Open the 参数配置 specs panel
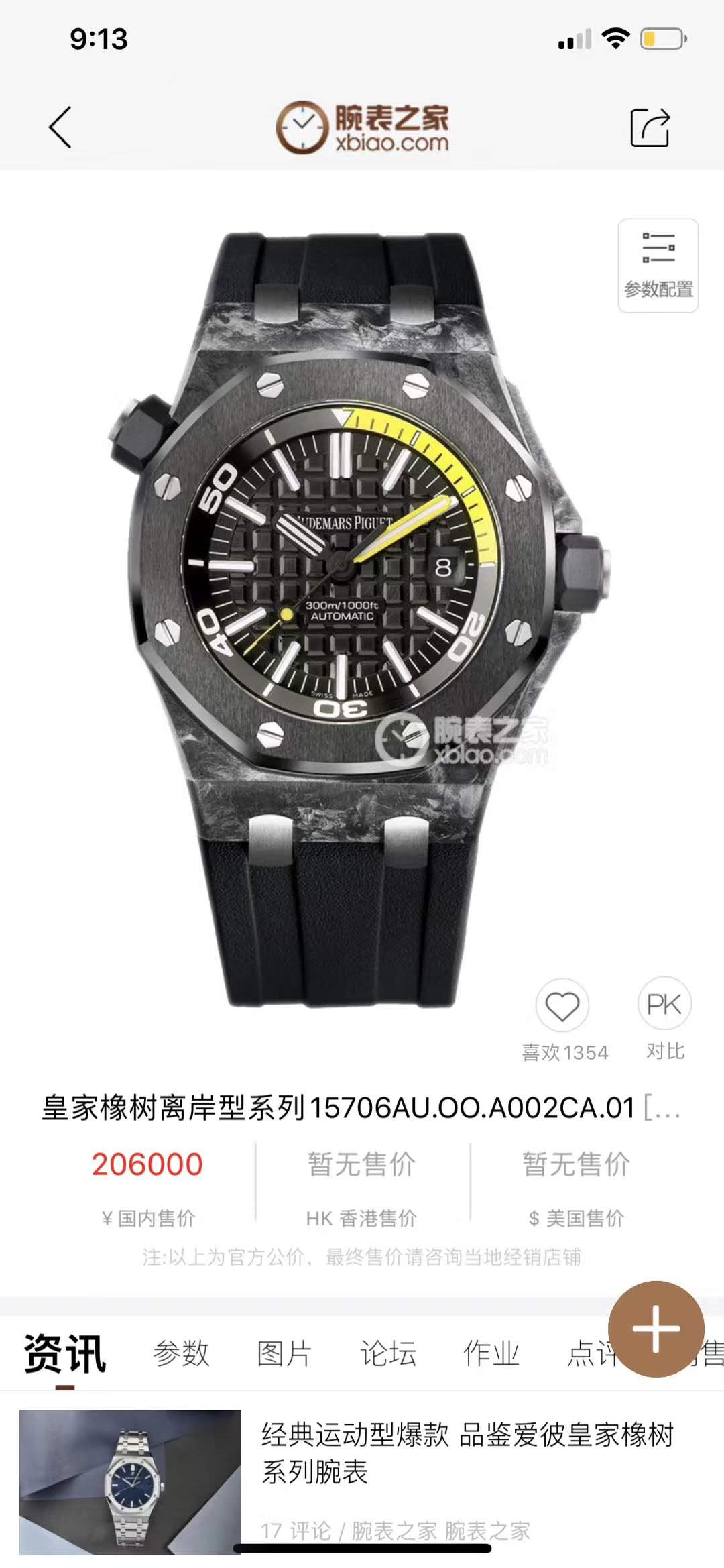 click(658, 266)
